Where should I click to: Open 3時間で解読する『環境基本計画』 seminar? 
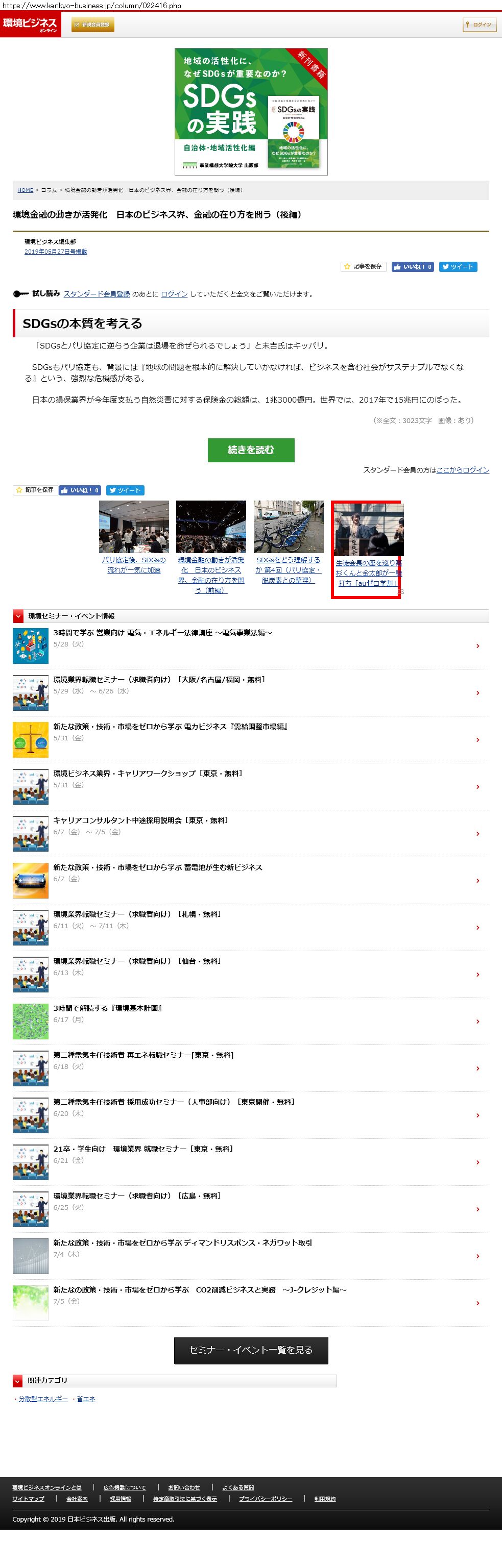click(107, 1008)
